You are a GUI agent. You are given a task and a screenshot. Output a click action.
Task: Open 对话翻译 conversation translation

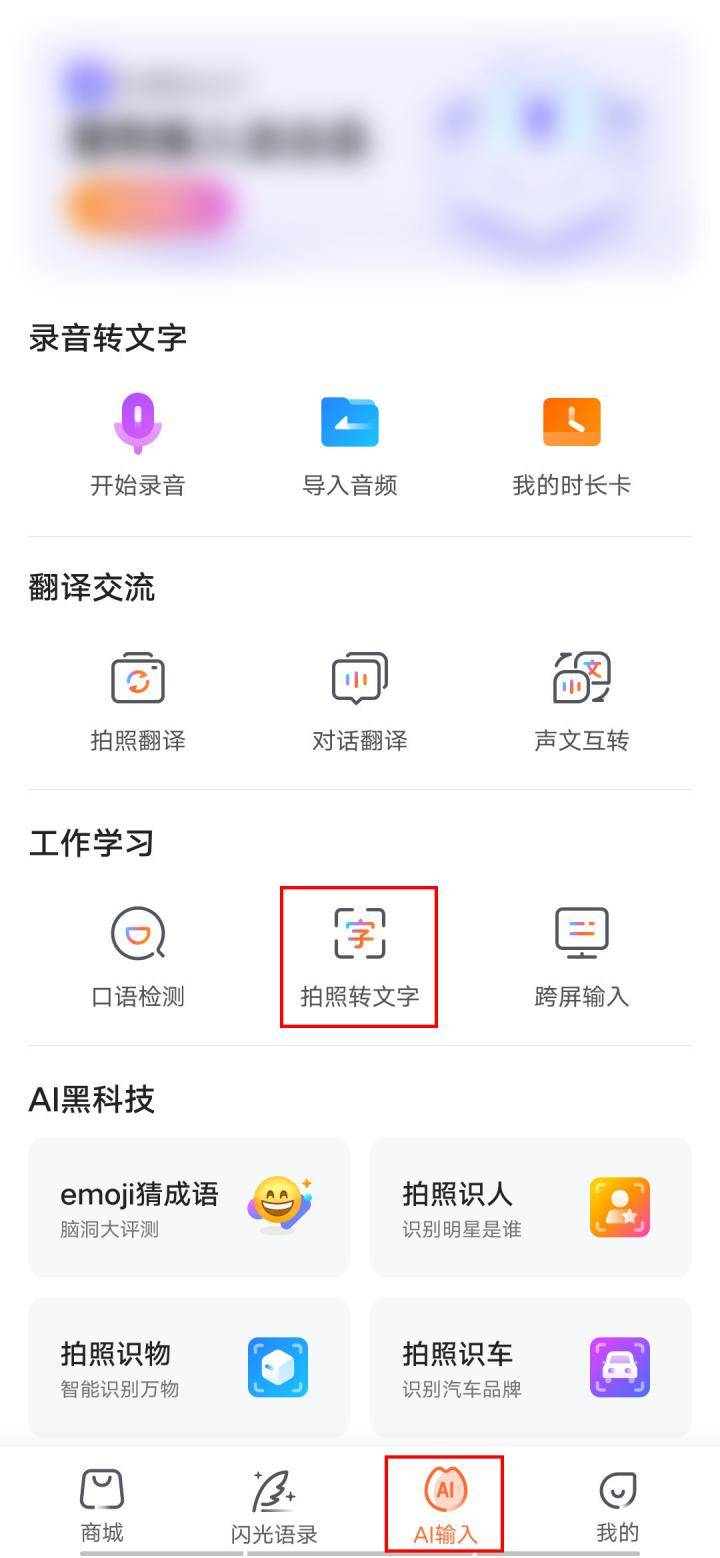tap(360, 677)
